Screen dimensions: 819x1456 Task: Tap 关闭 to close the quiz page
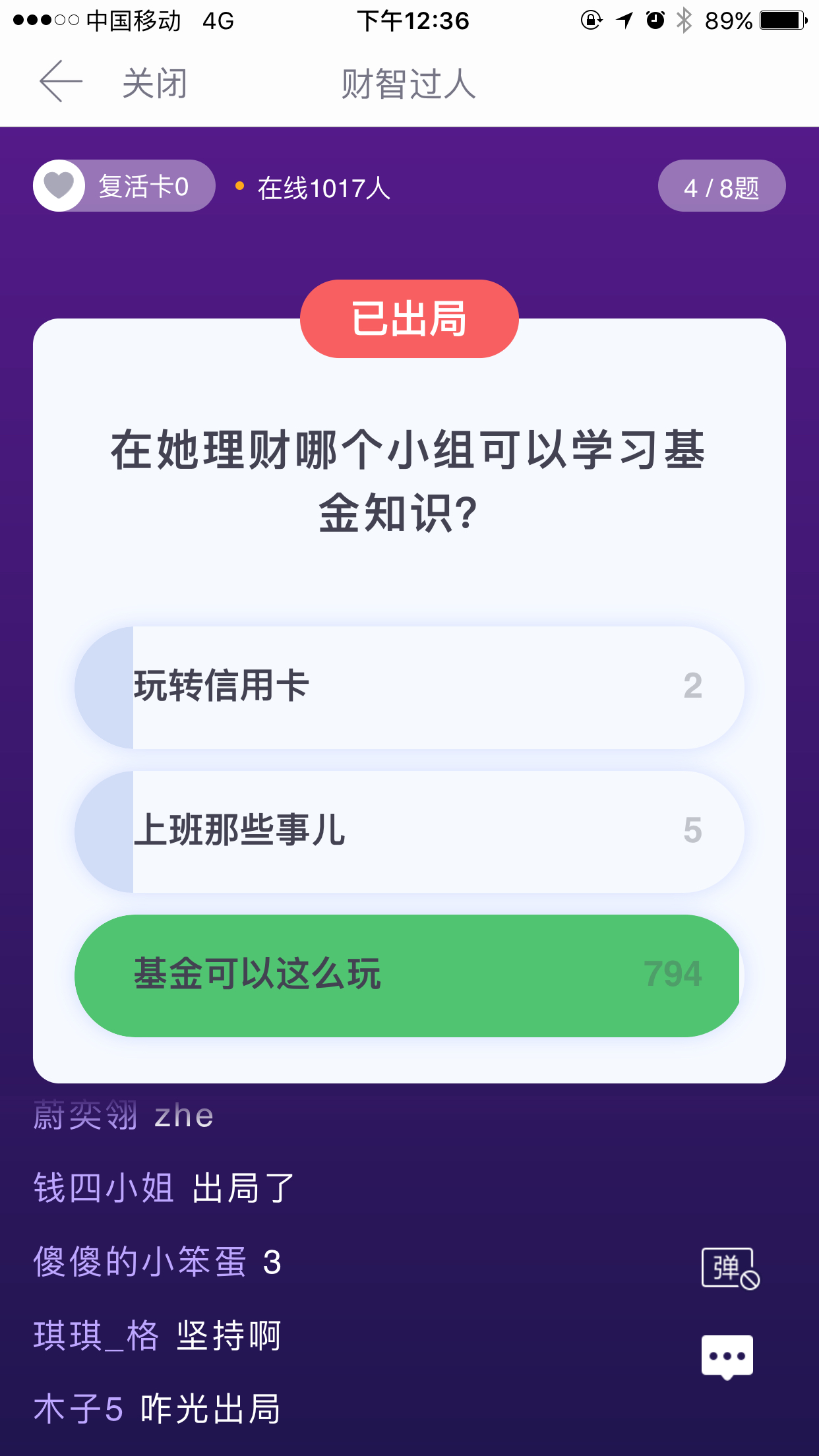click(154, 84)
